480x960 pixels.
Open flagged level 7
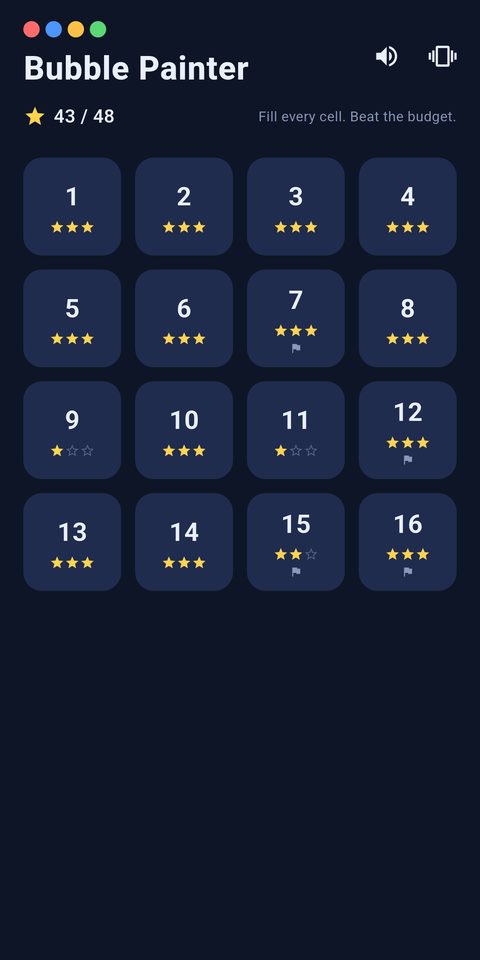296,318
